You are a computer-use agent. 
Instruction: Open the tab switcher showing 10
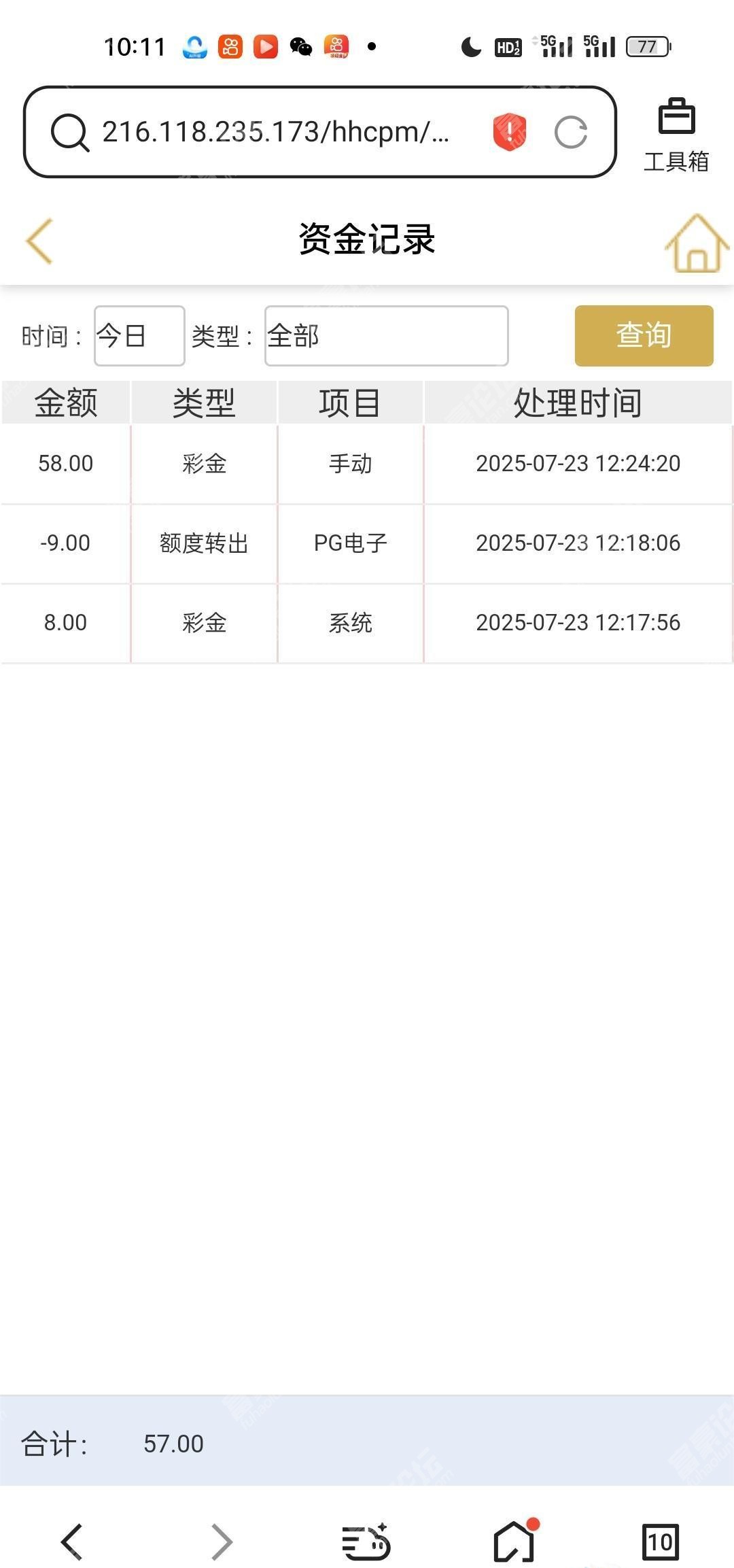point(661,1541)
